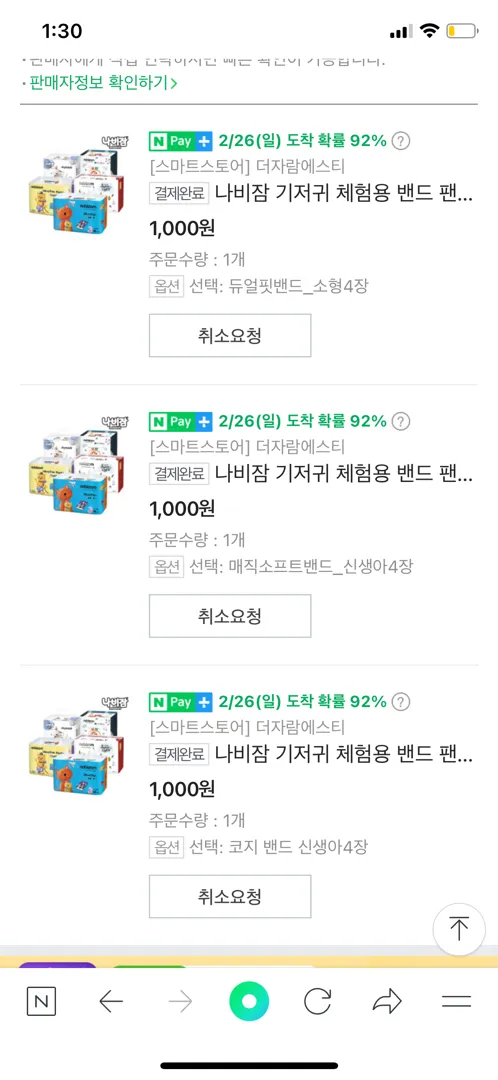
Task: Open arrival probability help for 듀얼핏밴드 item
Action: click(x=401, y=141)
